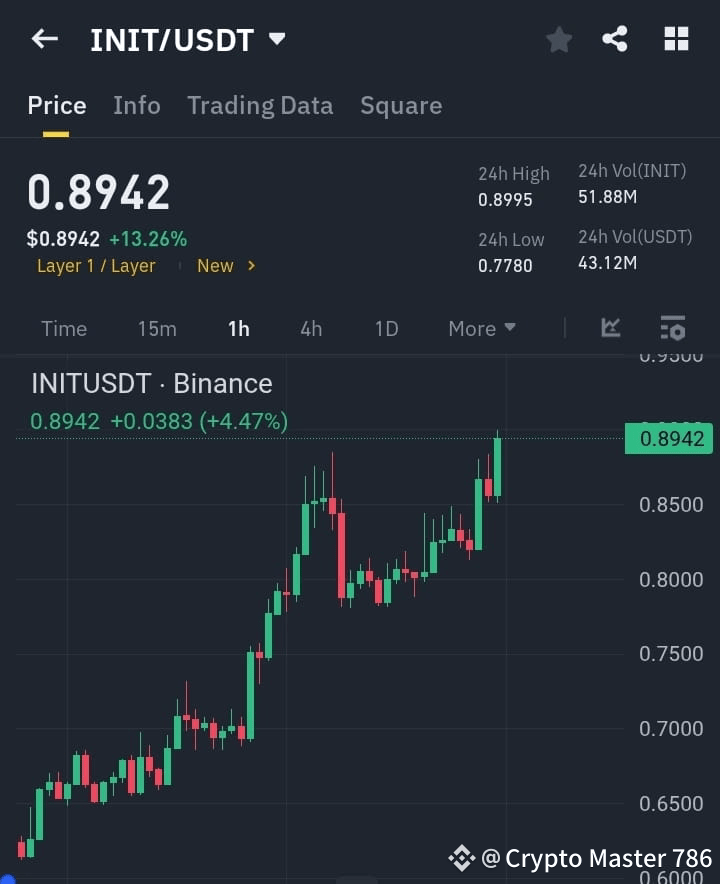Tap the Info tab label
Image resolution: width=720 pixels, height=884 pixels.
coord(137,105)
